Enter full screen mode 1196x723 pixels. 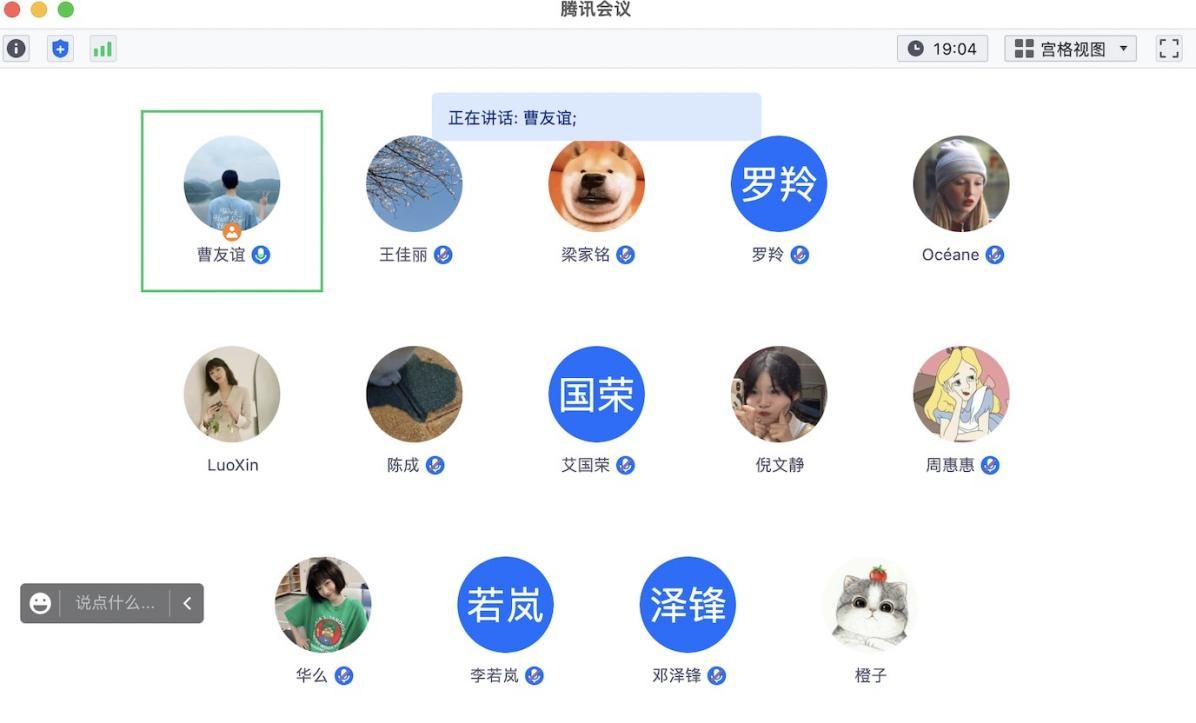tap(1169, 48)
